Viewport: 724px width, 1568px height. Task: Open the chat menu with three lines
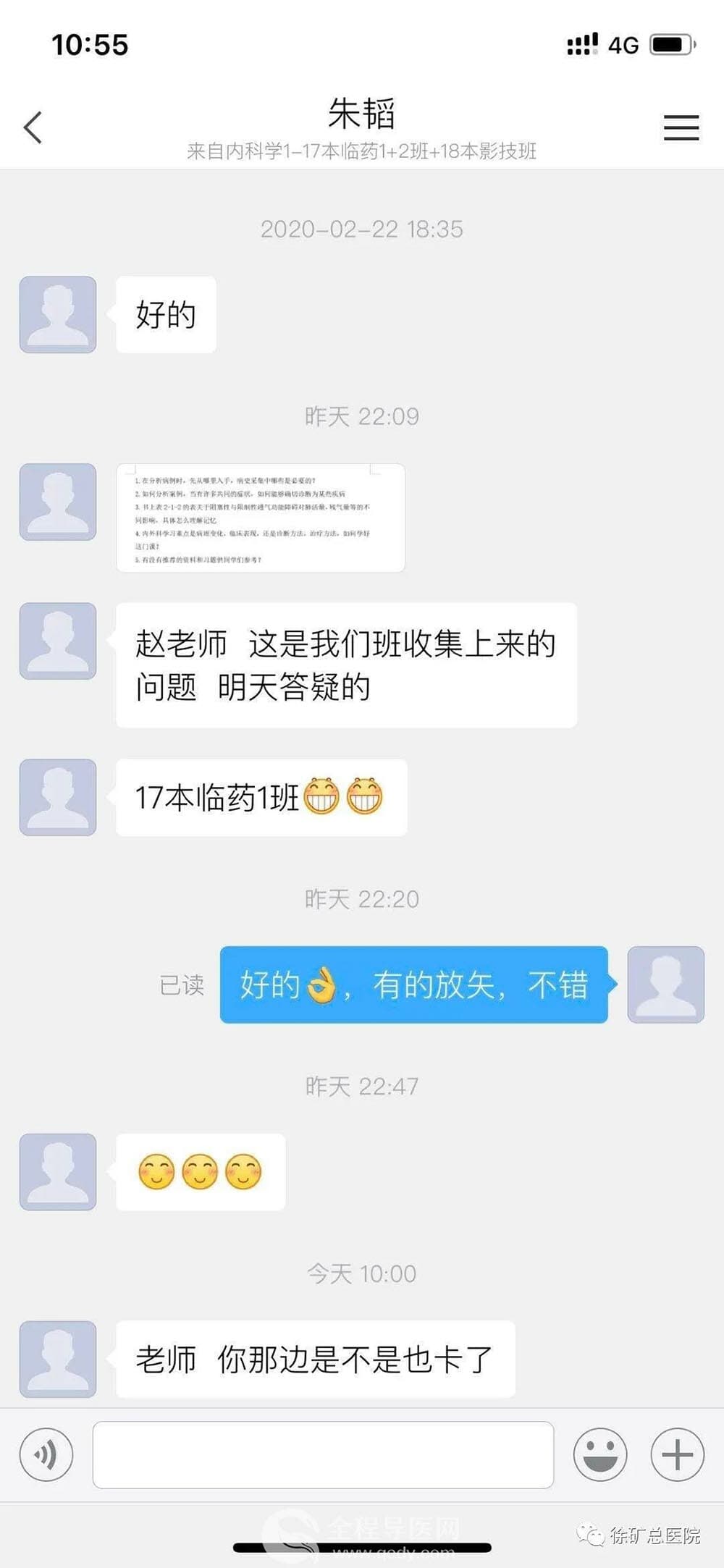(681, 127)
